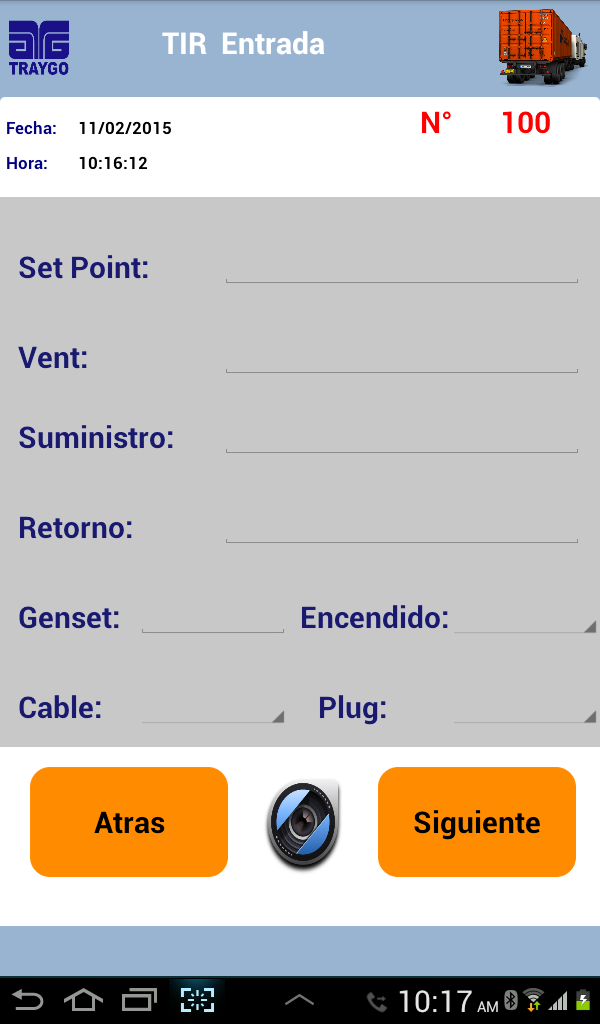Image resolution: width=600 pixels, height=1024 pixels.
Task: Focus the Vent text field
Action: [x=401, y=356]
